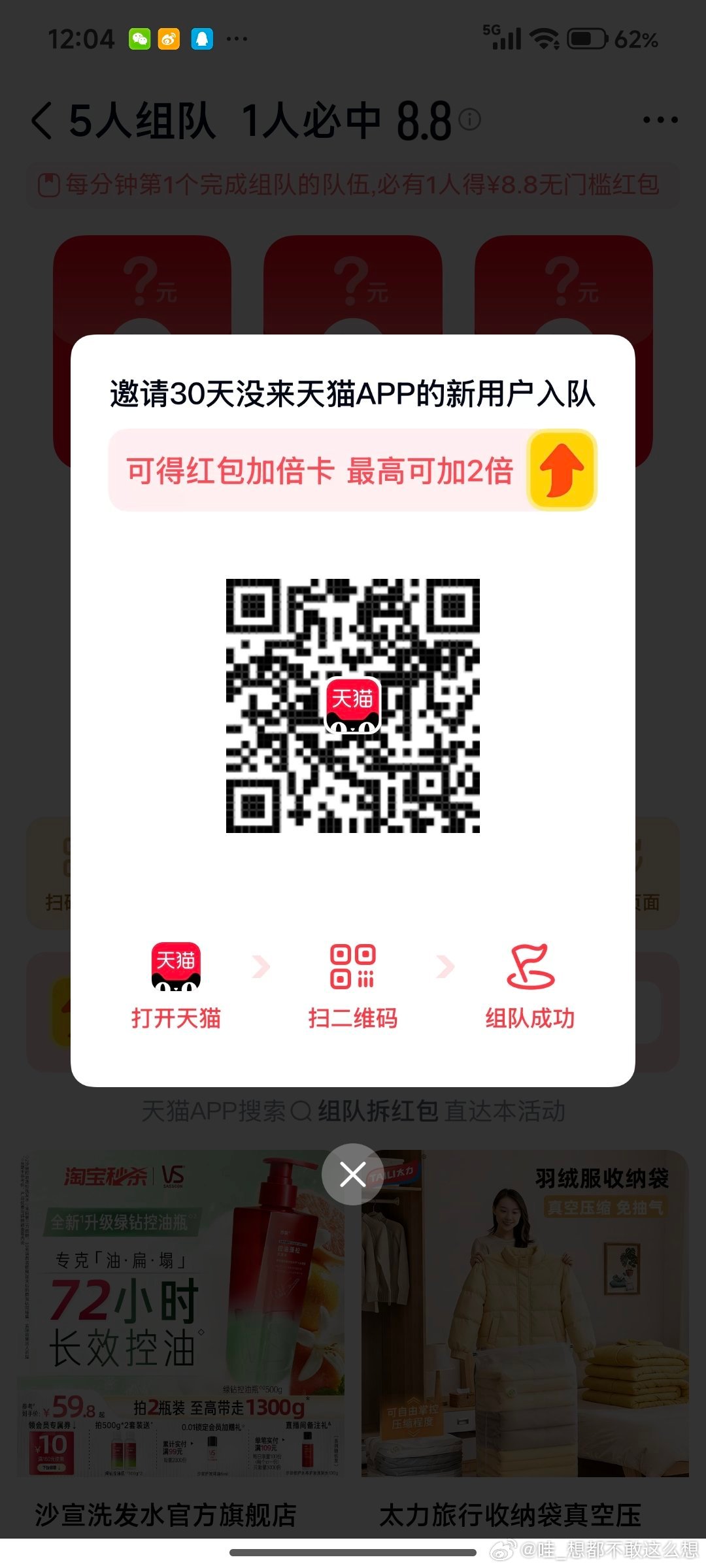Open the three-dot overflow menu

tap(660, 120)
